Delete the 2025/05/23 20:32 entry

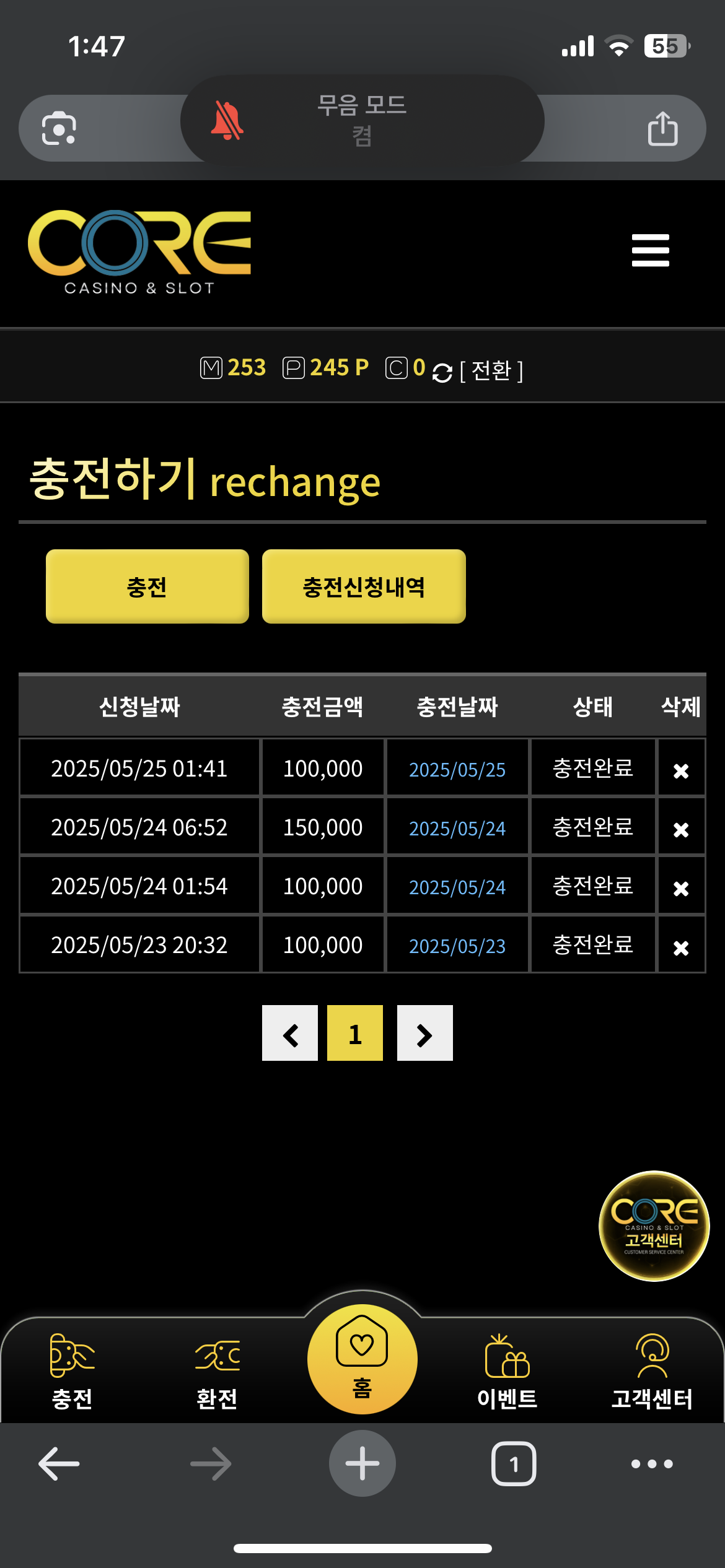(x=681, y=947)
